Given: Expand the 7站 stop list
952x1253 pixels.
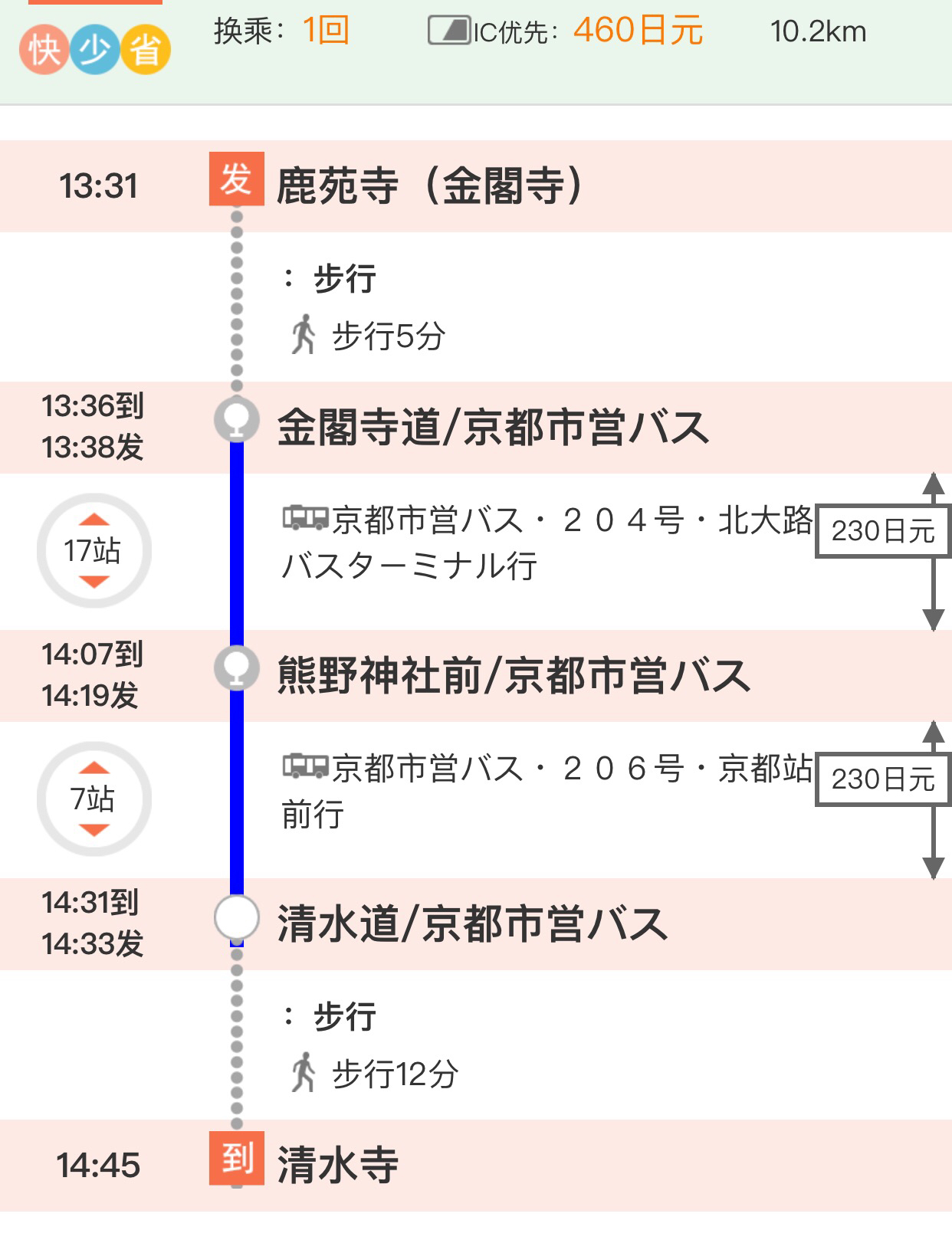Looking at the screenshot, I should (94, 799).
